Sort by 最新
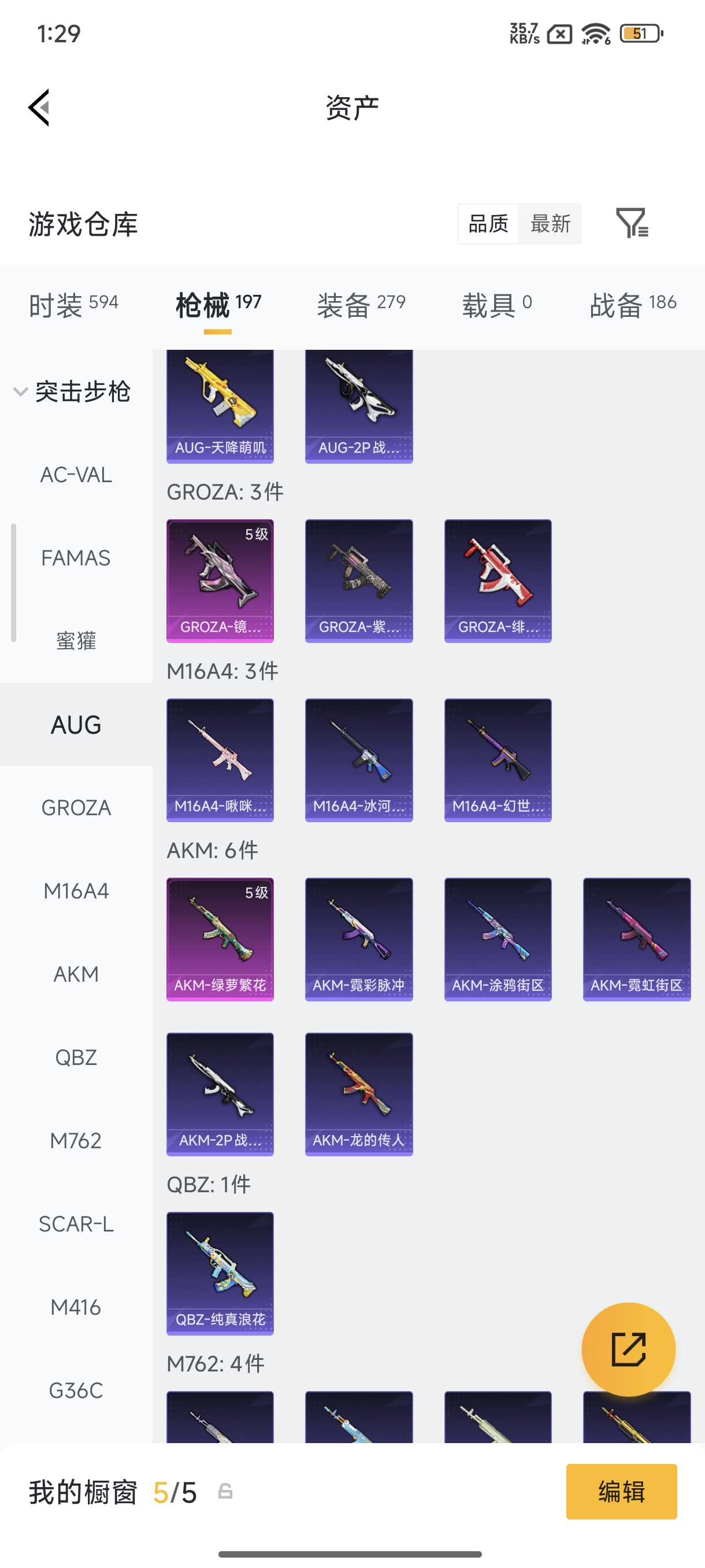Screen dimensions: 705x1568 click(x=550, y=223)
